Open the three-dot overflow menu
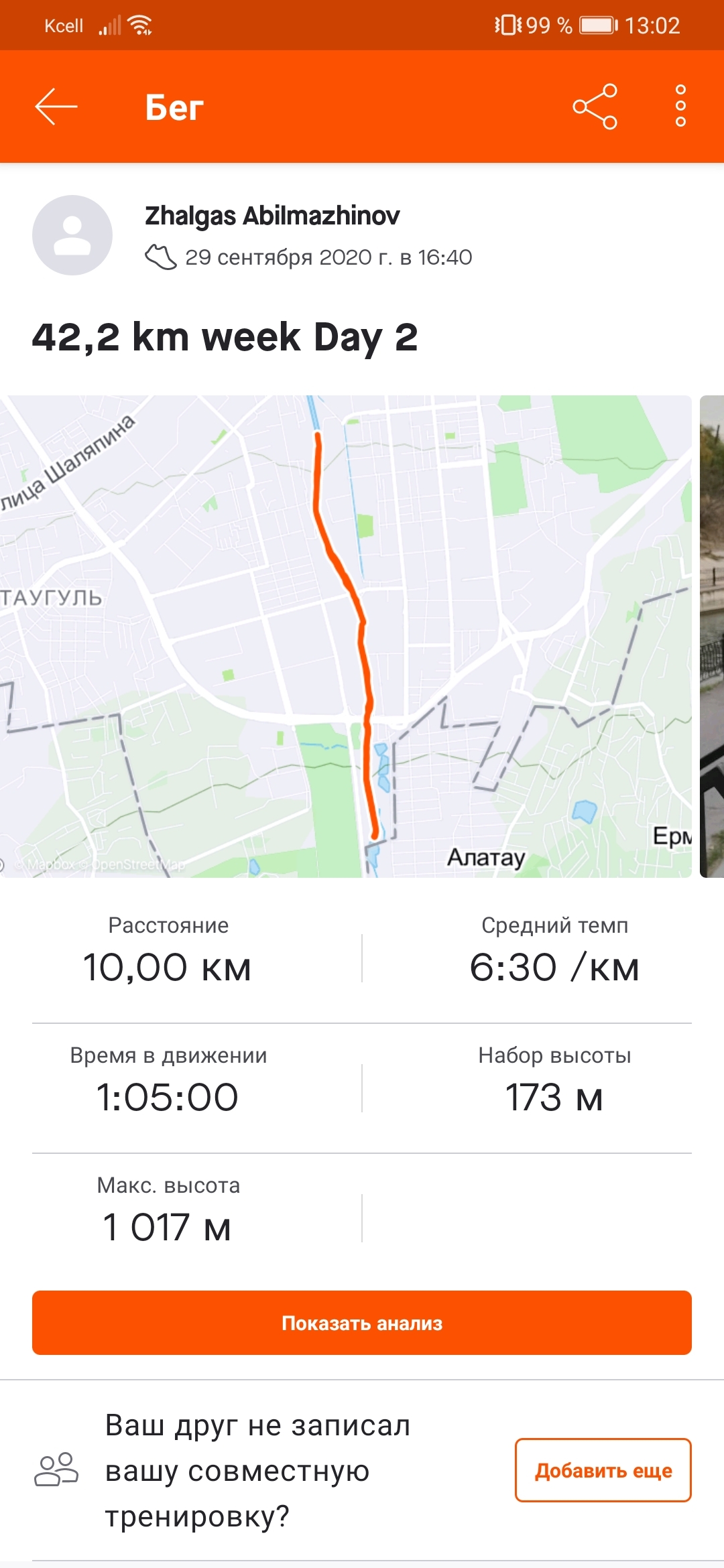 (x=680, y=106)
